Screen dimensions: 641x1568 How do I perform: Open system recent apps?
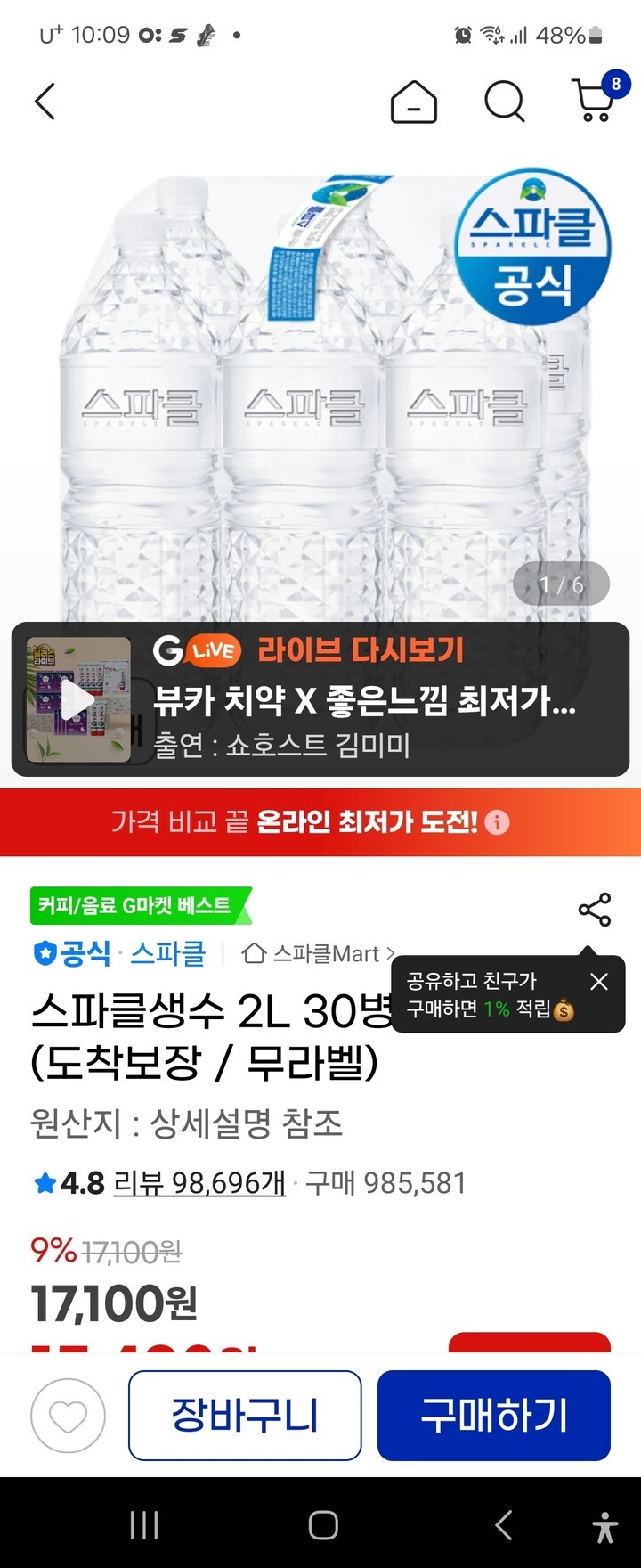[144, 1525]
